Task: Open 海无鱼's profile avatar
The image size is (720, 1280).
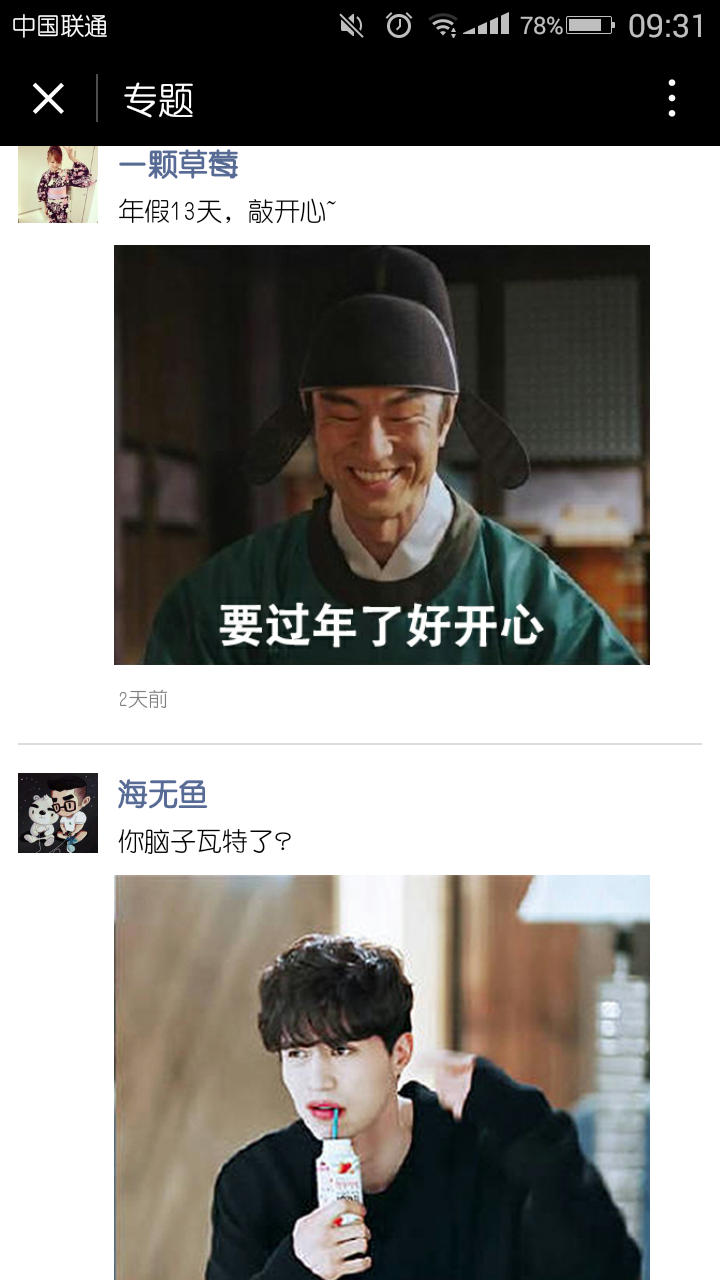Action: 58,812
